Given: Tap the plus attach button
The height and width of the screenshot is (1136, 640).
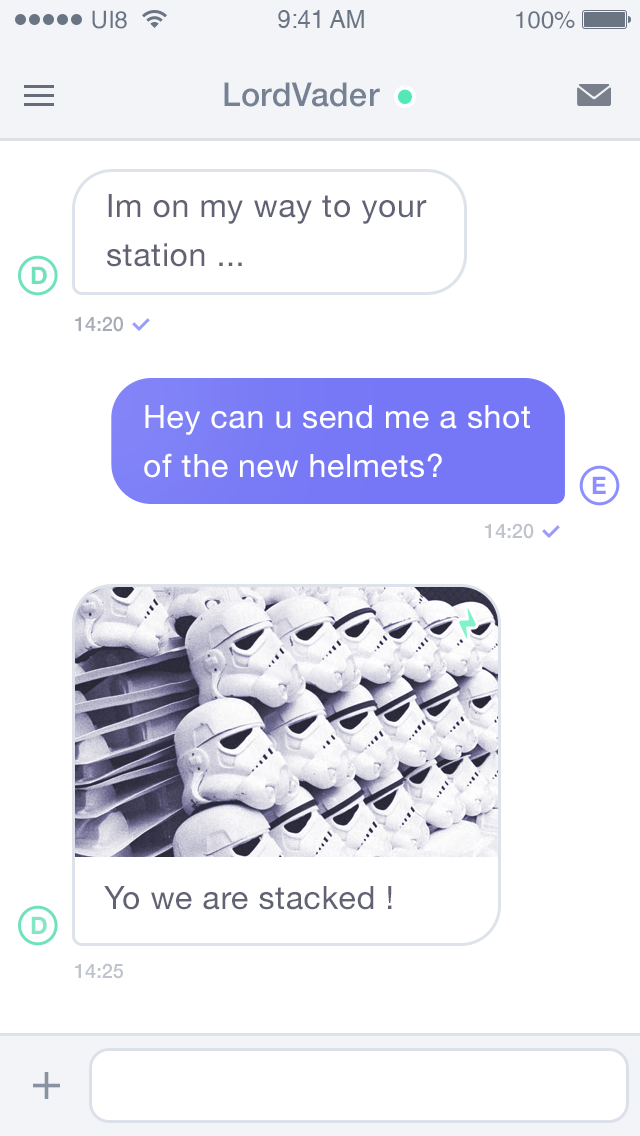Looking at the screenshot, I should (x=46, y=1085).
